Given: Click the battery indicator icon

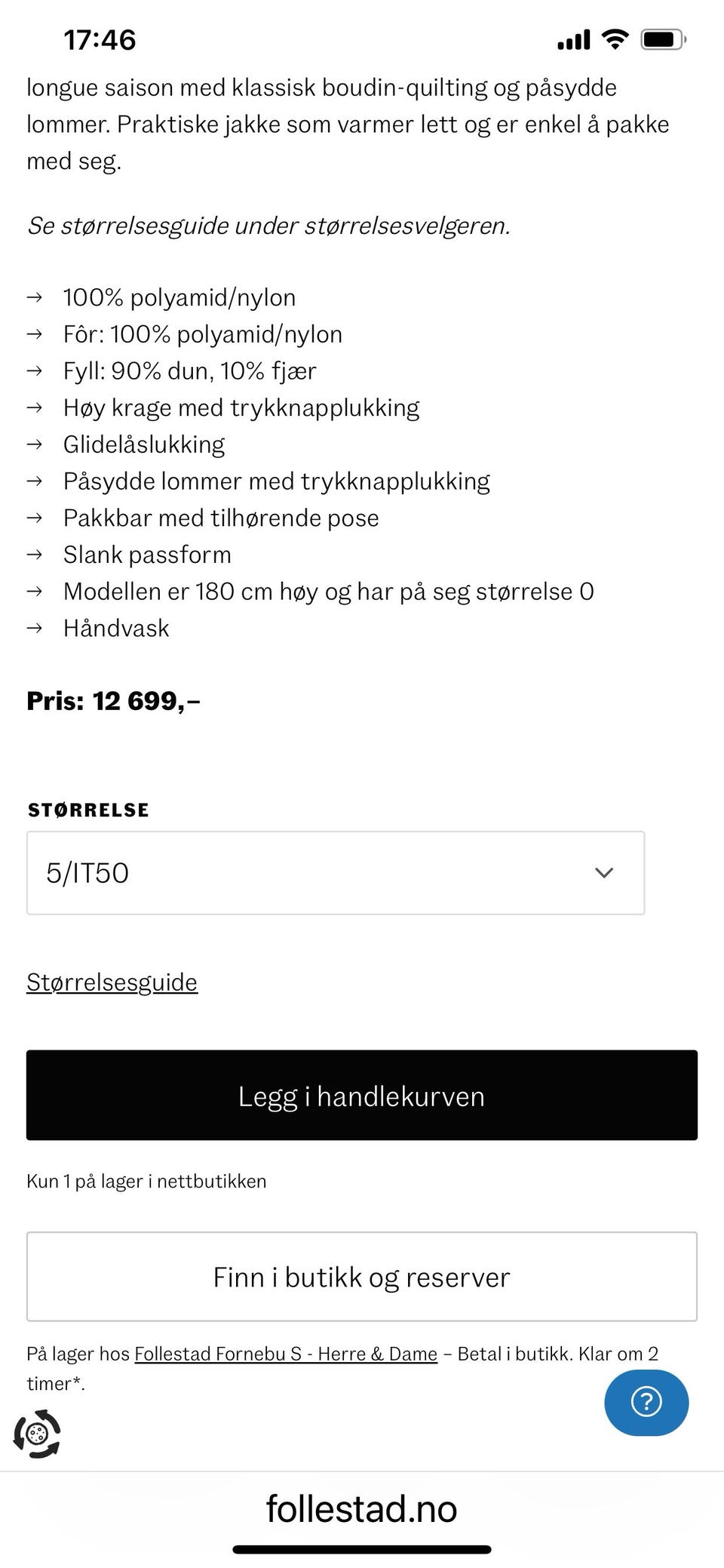Looking at the screenshot, I should [662, 38].
